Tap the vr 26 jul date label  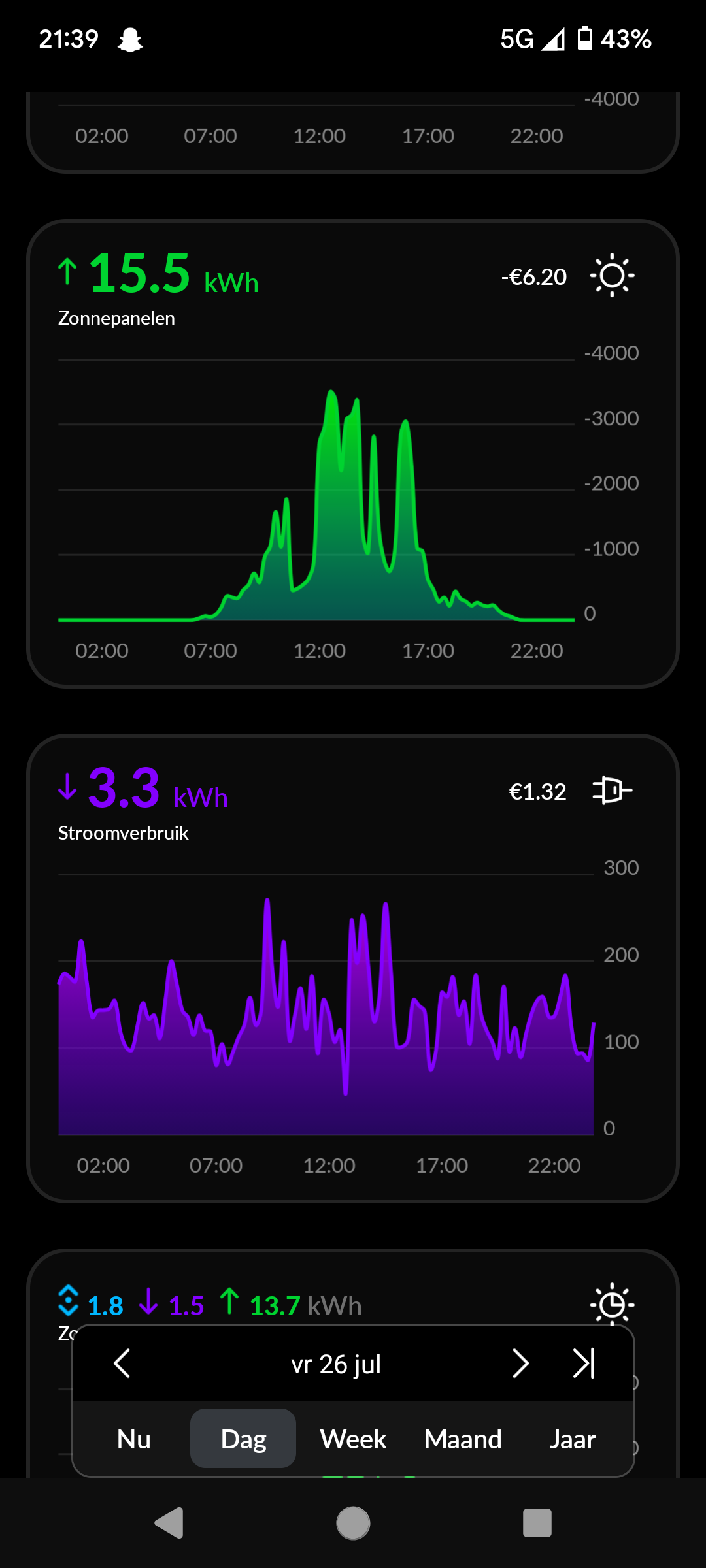336,1364
